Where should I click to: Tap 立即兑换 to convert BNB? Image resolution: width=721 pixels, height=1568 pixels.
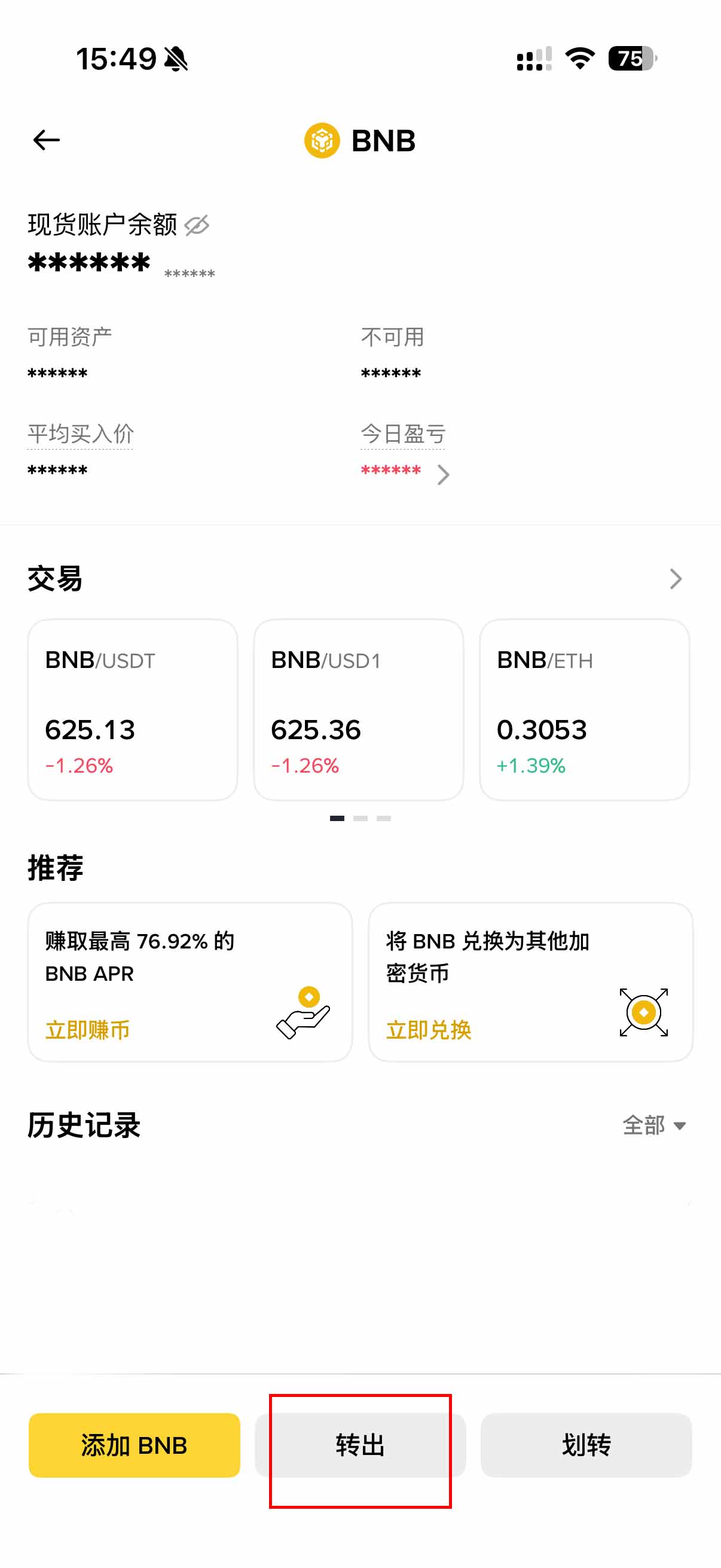pos(429,1030)
